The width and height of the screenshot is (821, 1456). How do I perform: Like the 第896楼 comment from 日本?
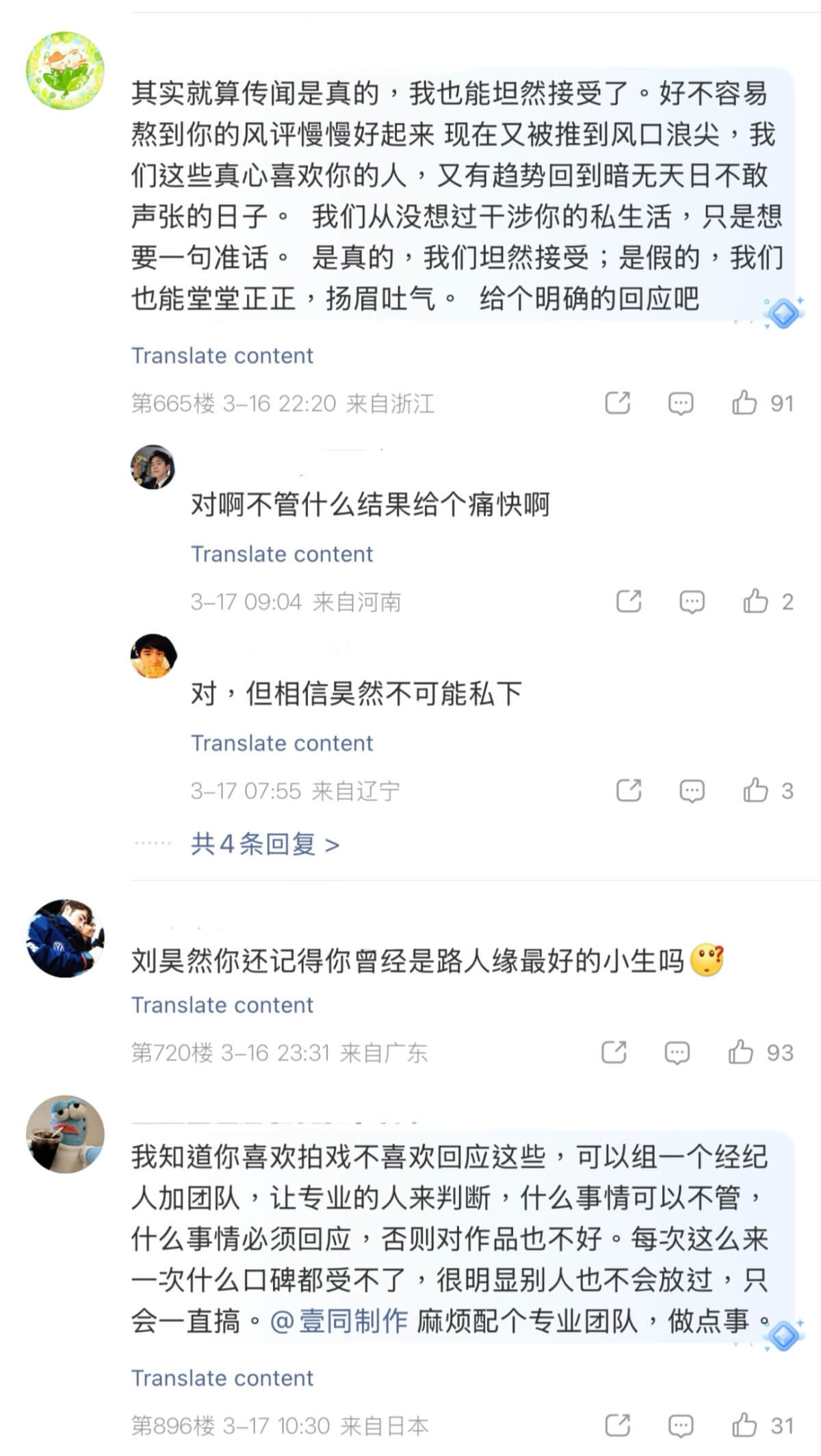(744, 1425)
